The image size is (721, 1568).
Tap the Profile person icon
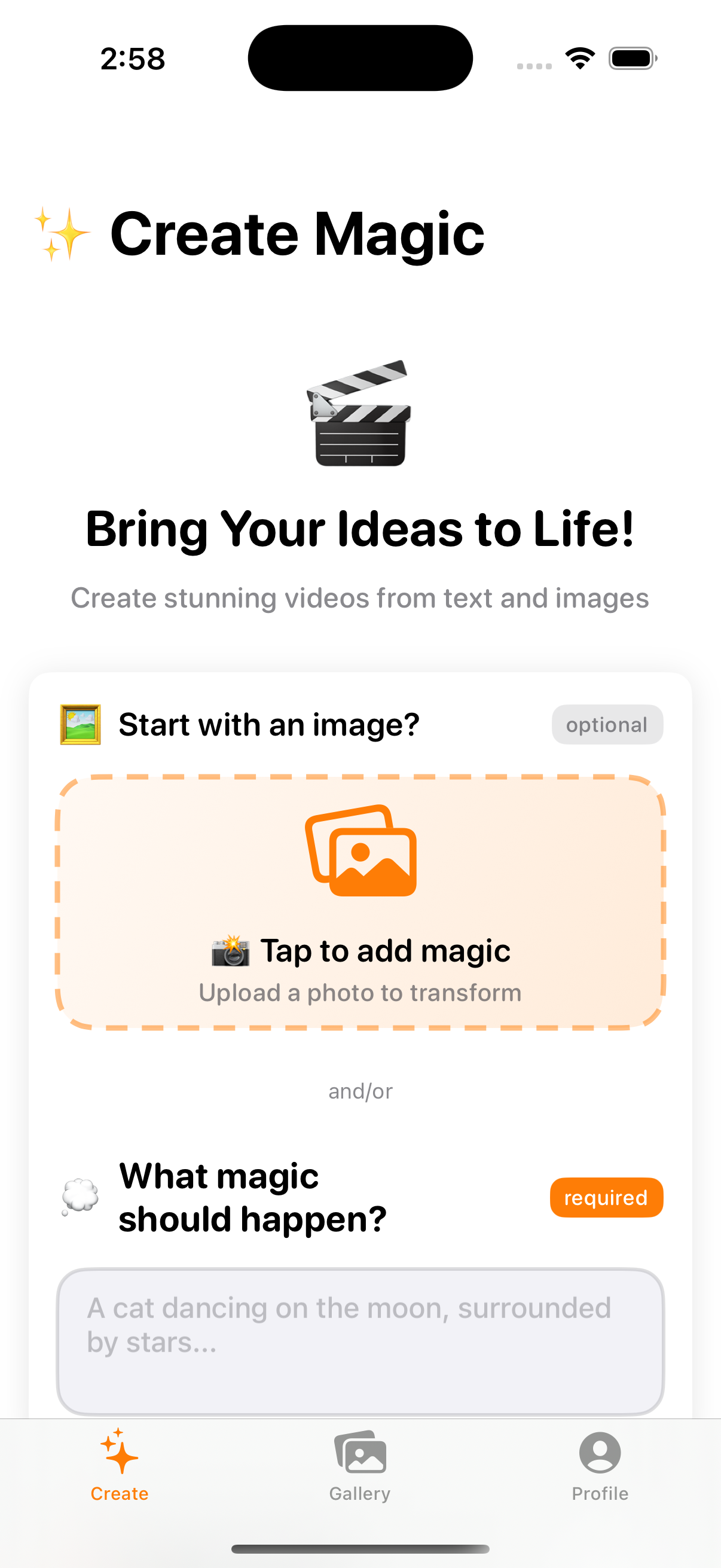pyautogui.click(x=600, y=1454)
